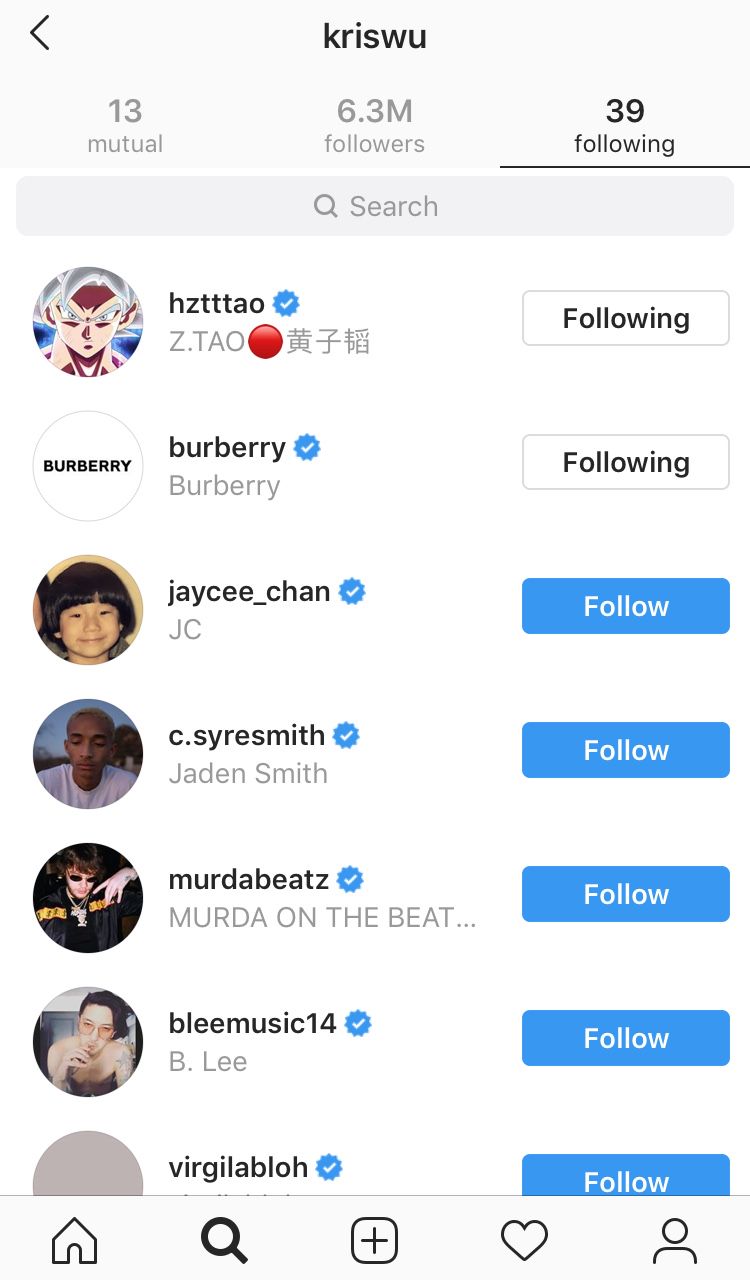Open hztttao's profile
The image size is (750, 1280).
pos(217,303)
